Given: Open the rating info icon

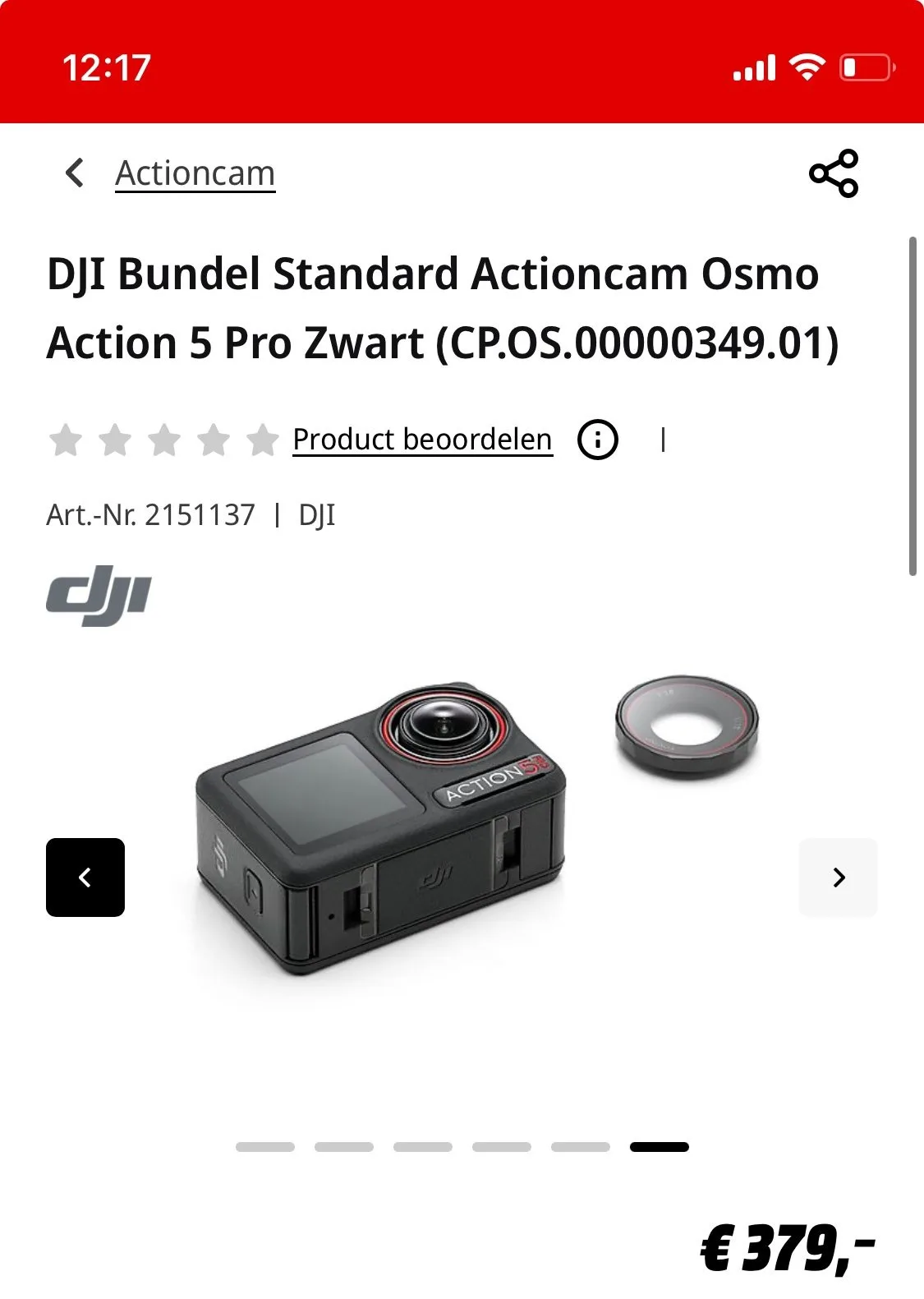Looking at the screenshot, I should [597, 440].
